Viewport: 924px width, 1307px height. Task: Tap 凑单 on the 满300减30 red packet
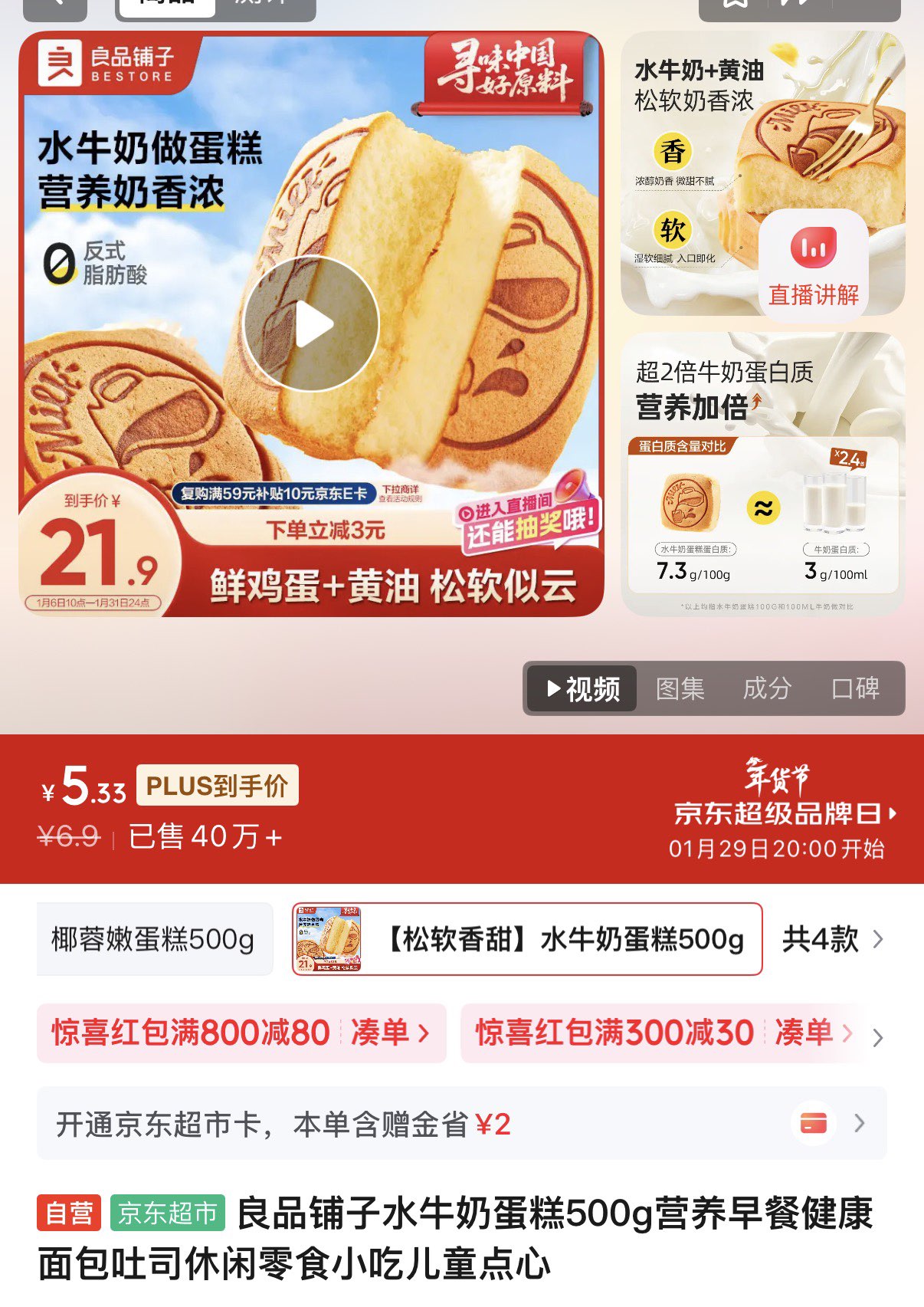click(812, 1033)
